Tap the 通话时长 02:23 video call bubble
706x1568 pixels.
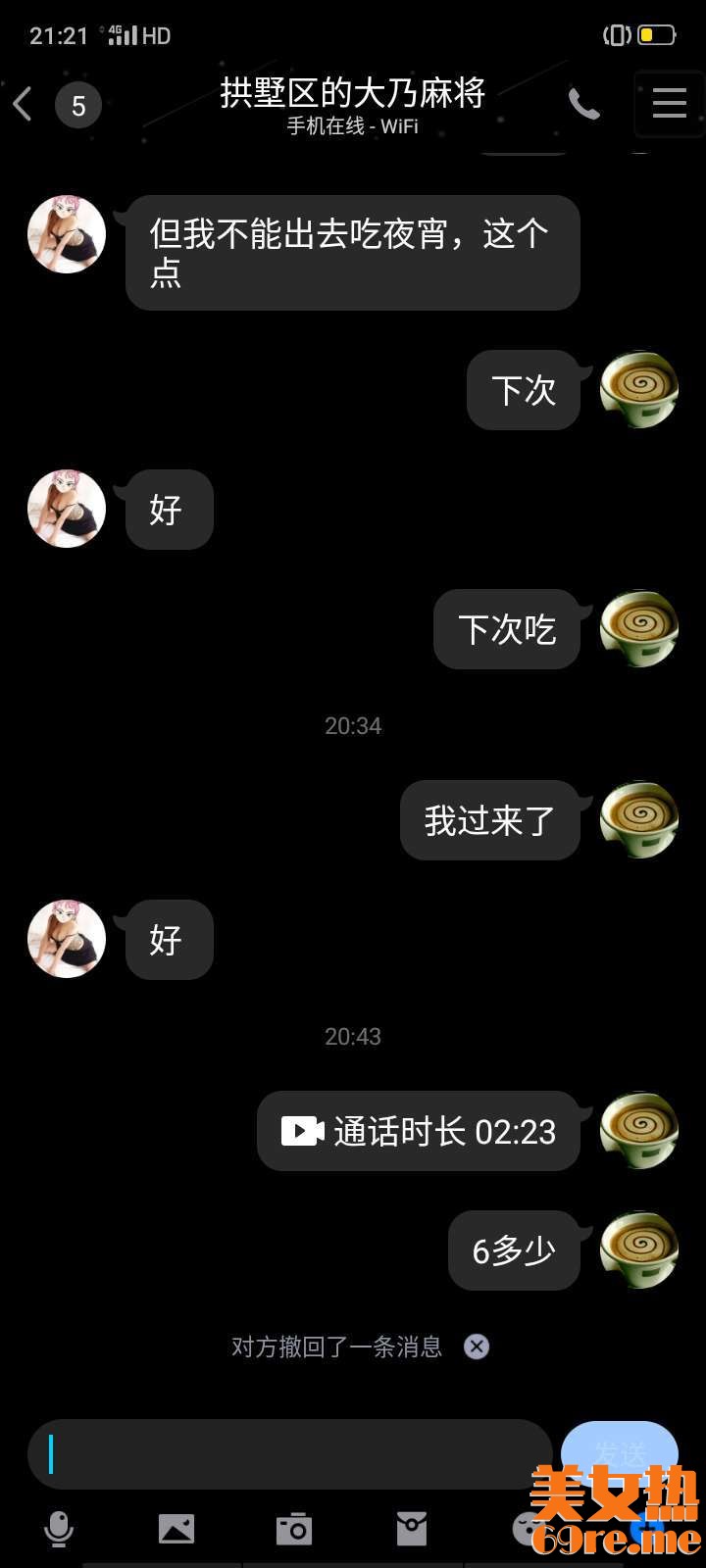[x=419, y=1131]
